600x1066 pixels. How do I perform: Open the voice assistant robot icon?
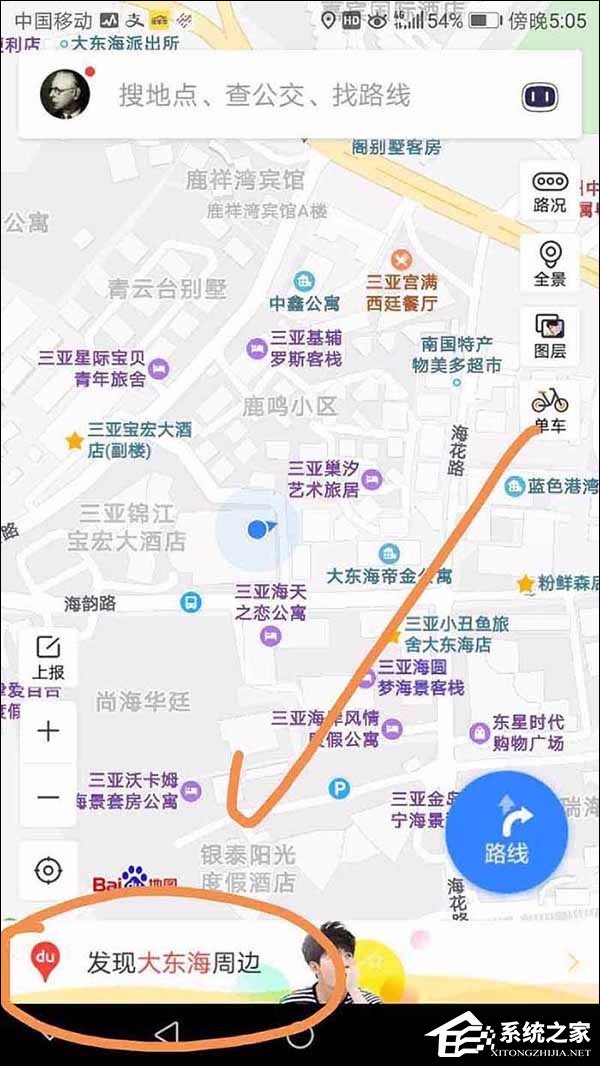click(538, 97)
